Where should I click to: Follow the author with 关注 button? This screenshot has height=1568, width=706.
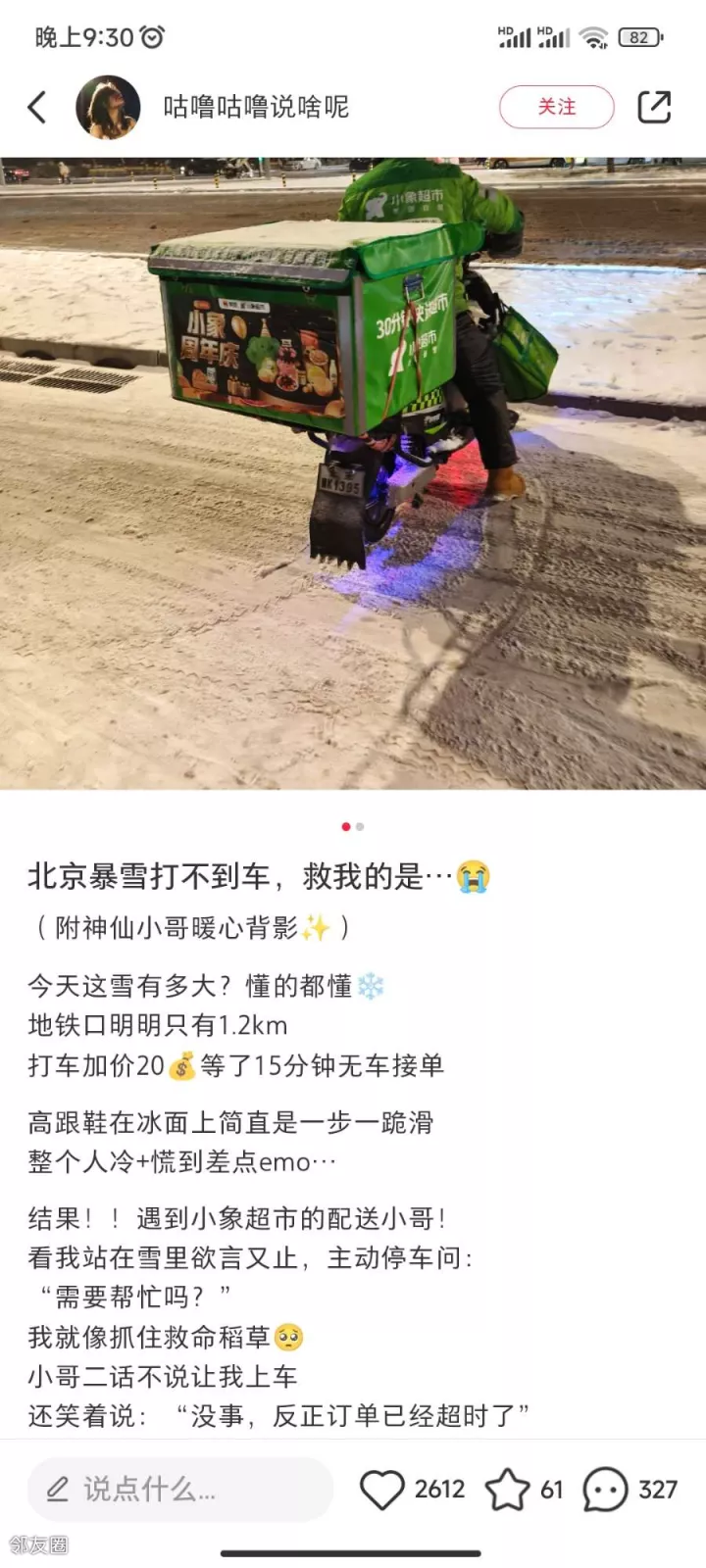556,107
